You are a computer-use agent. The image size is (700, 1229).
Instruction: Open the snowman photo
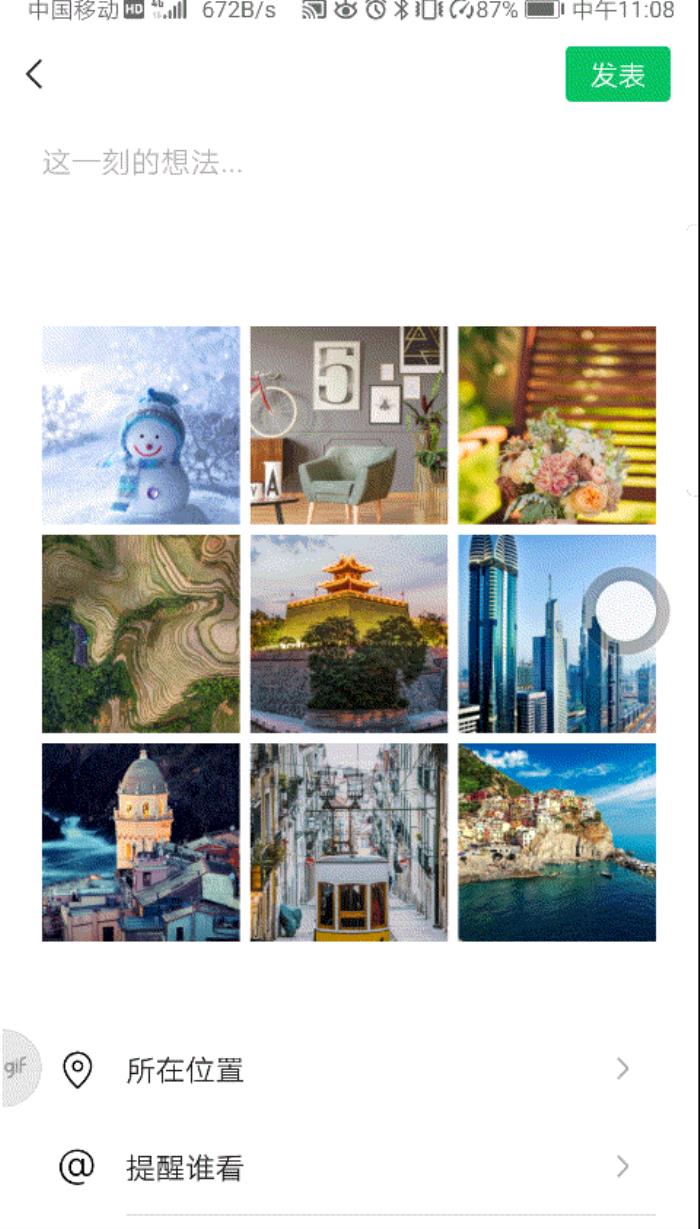141,425
